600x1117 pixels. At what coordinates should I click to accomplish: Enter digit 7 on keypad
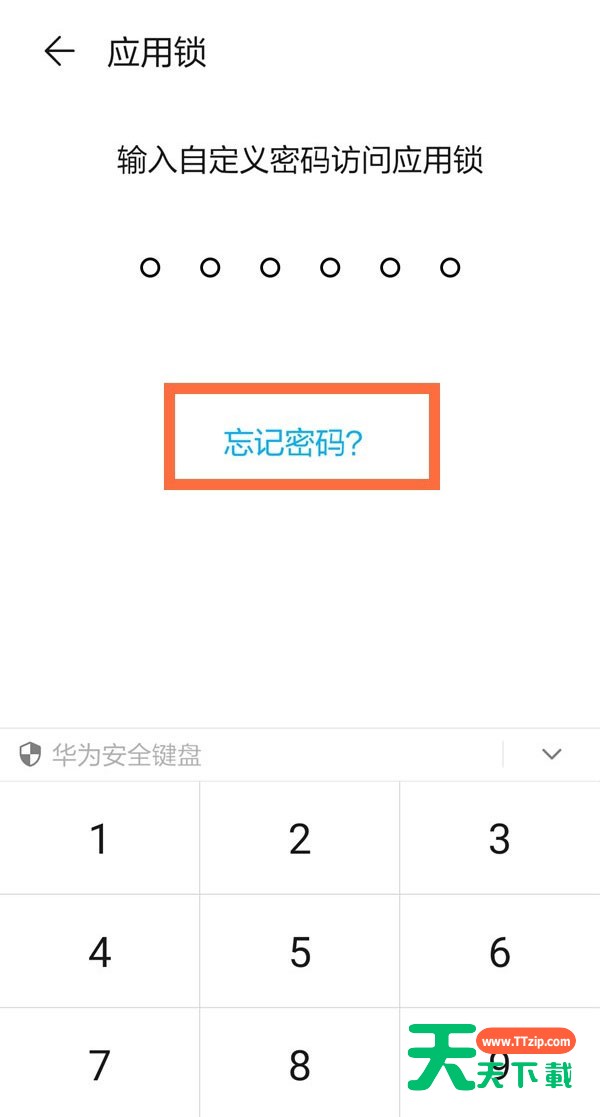pyautogui.click(x=99, y=1064)
